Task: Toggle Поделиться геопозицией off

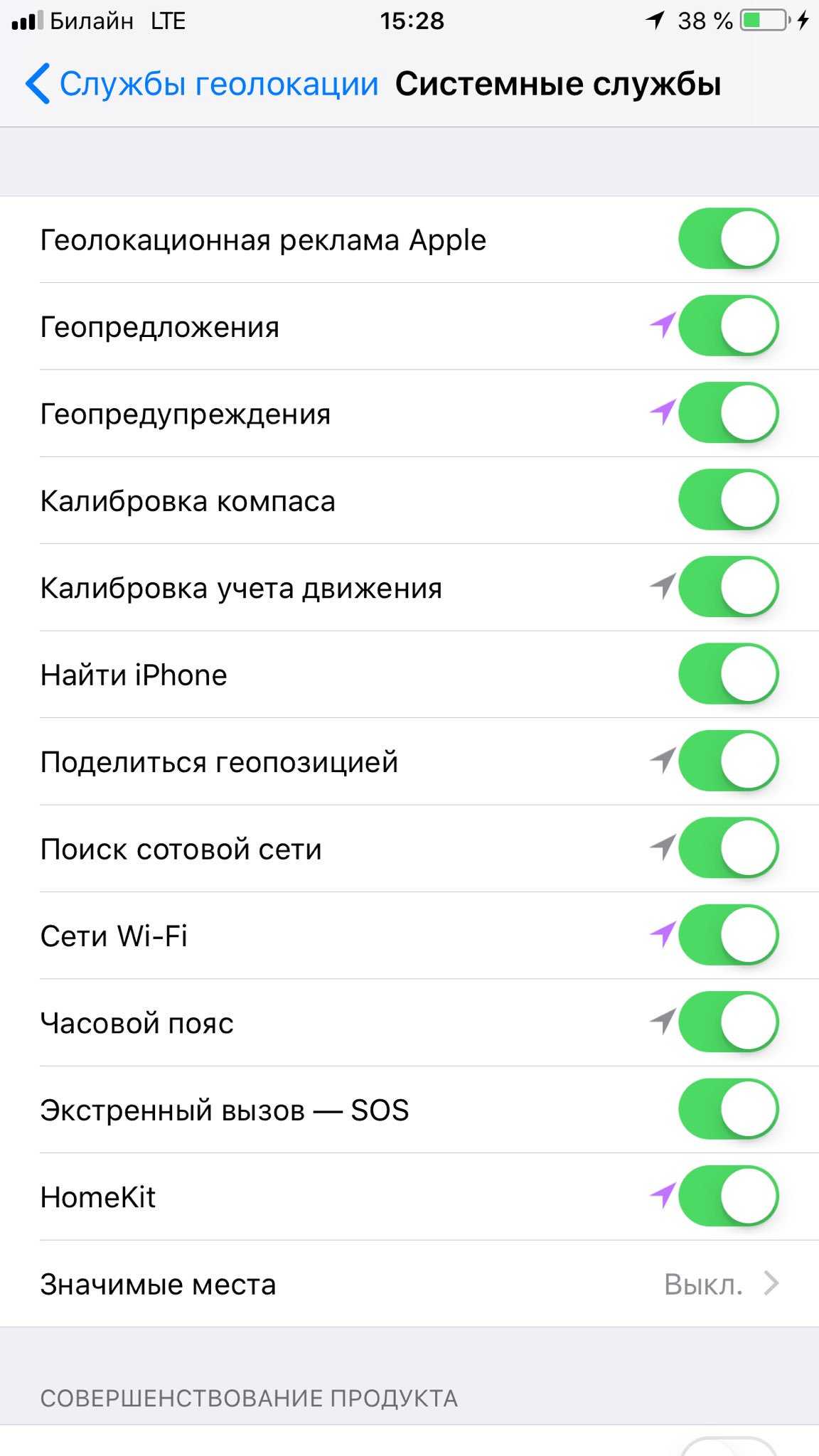Action: point(728,761)
